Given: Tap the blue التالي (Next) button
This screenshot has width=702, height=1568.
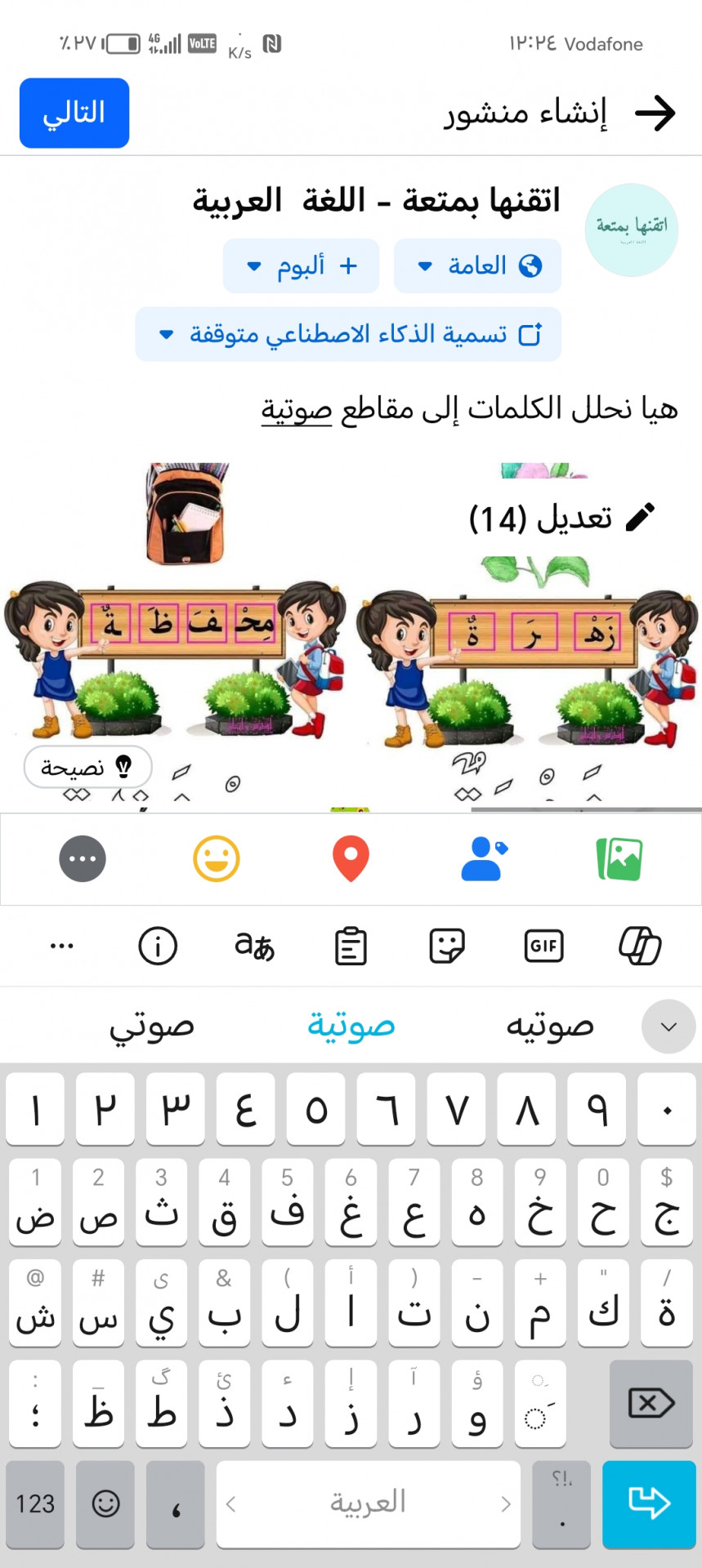Looking at the screenshot, I should [x=74, y=113].
